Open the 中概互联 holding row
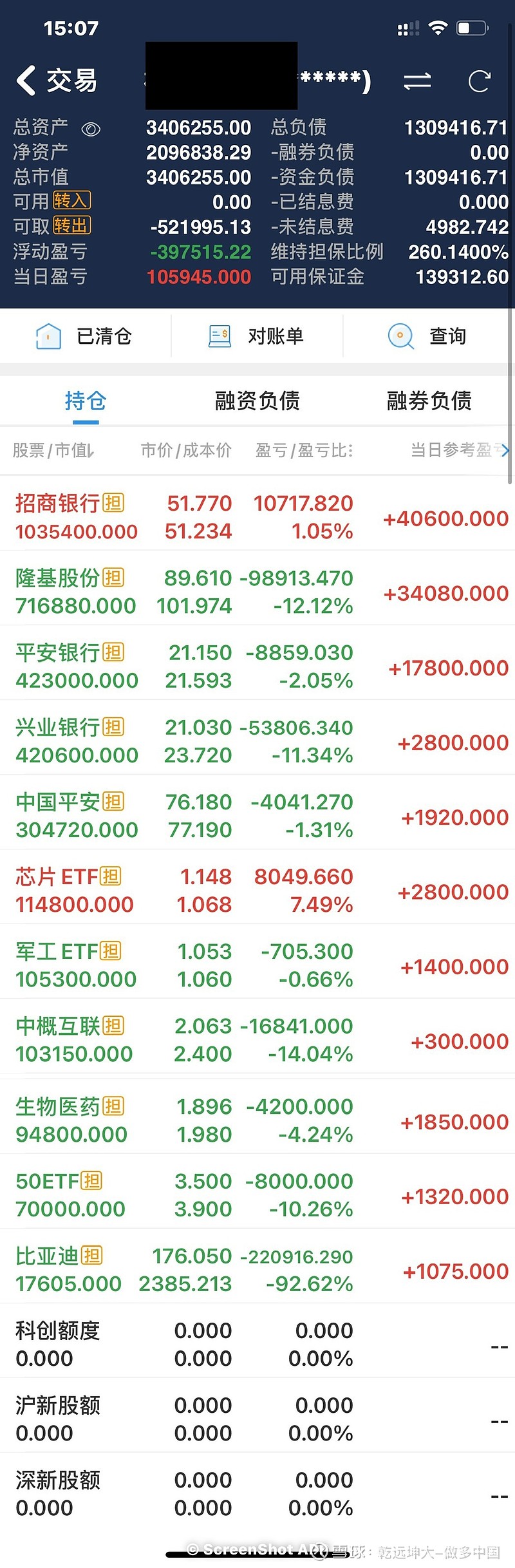This screenshot has height=1568, width=515. pos(257,1040)
